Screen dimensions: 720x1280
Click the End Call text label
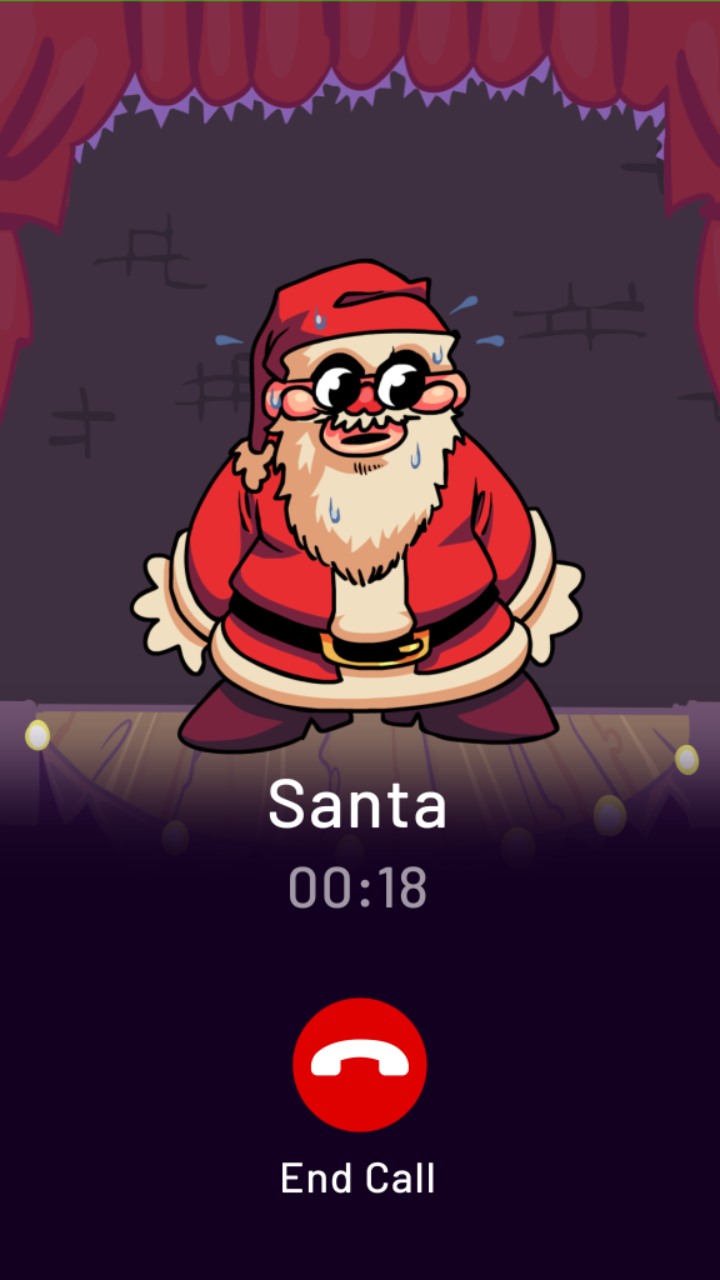click(x=360, y=1178)
